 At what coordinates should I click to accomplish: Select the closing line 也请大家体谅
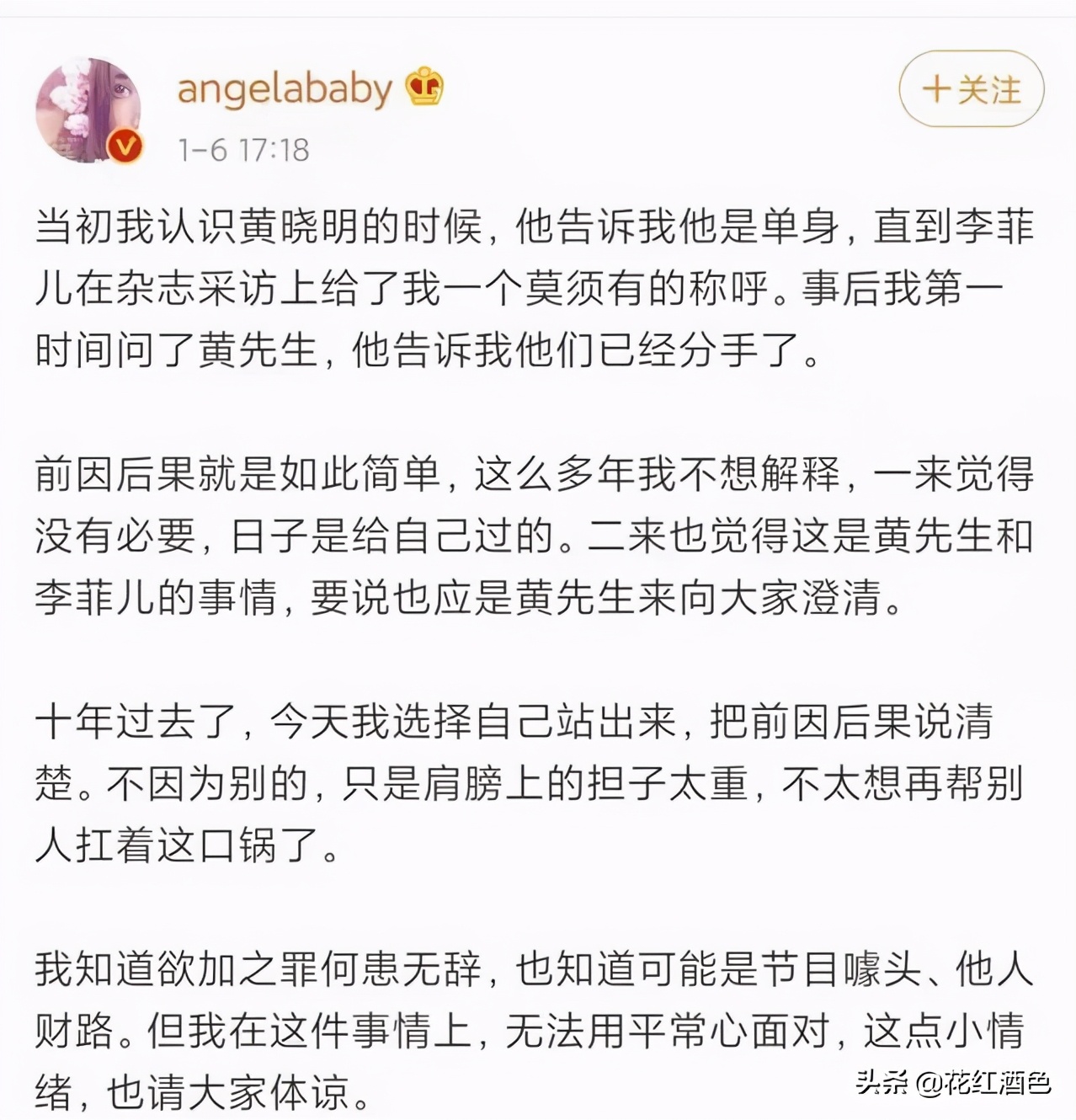(x=236, y=1091)
